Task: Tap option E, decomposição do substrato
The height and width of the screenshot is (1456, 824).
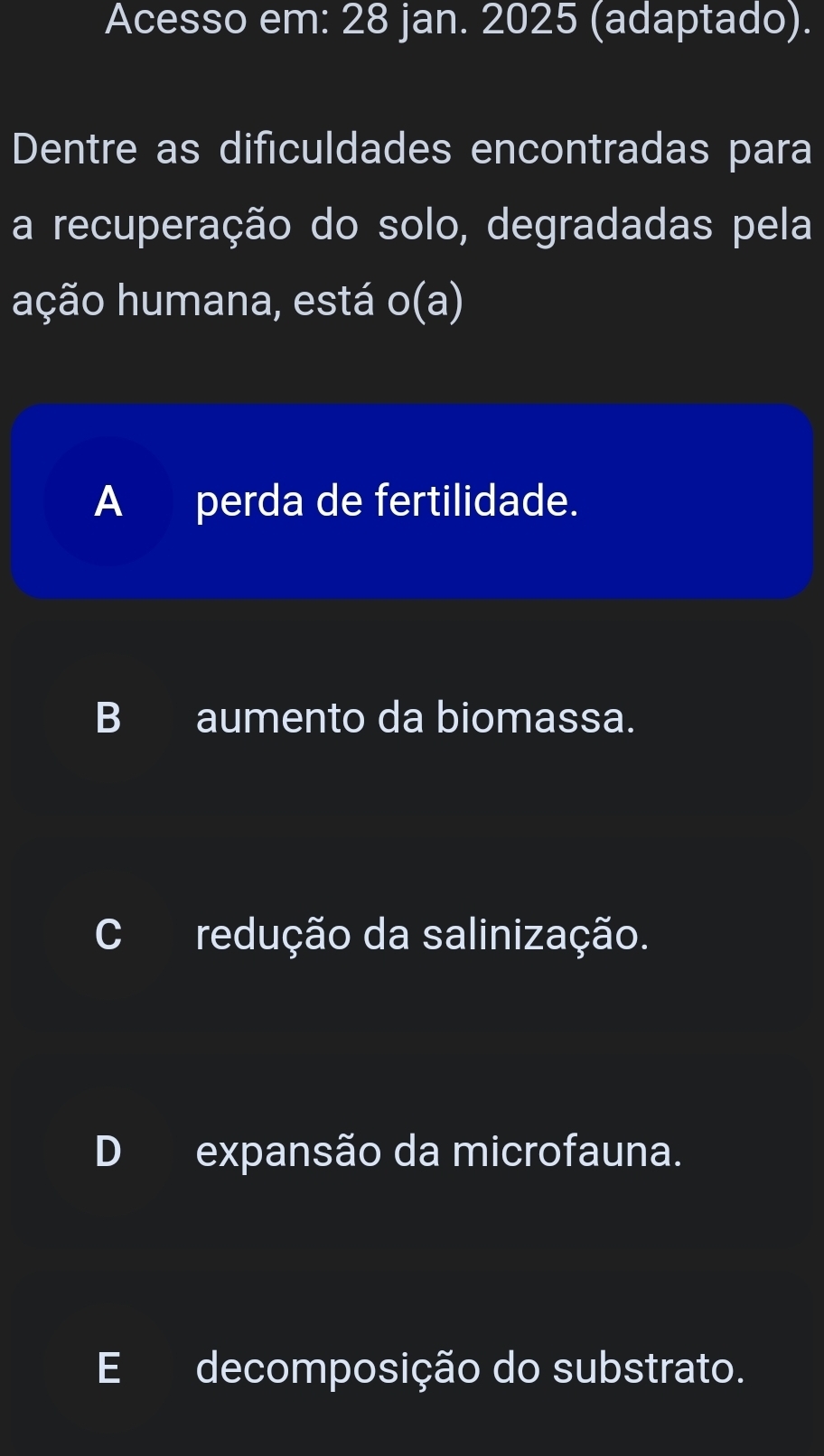Action: (x=412, y=1368)
